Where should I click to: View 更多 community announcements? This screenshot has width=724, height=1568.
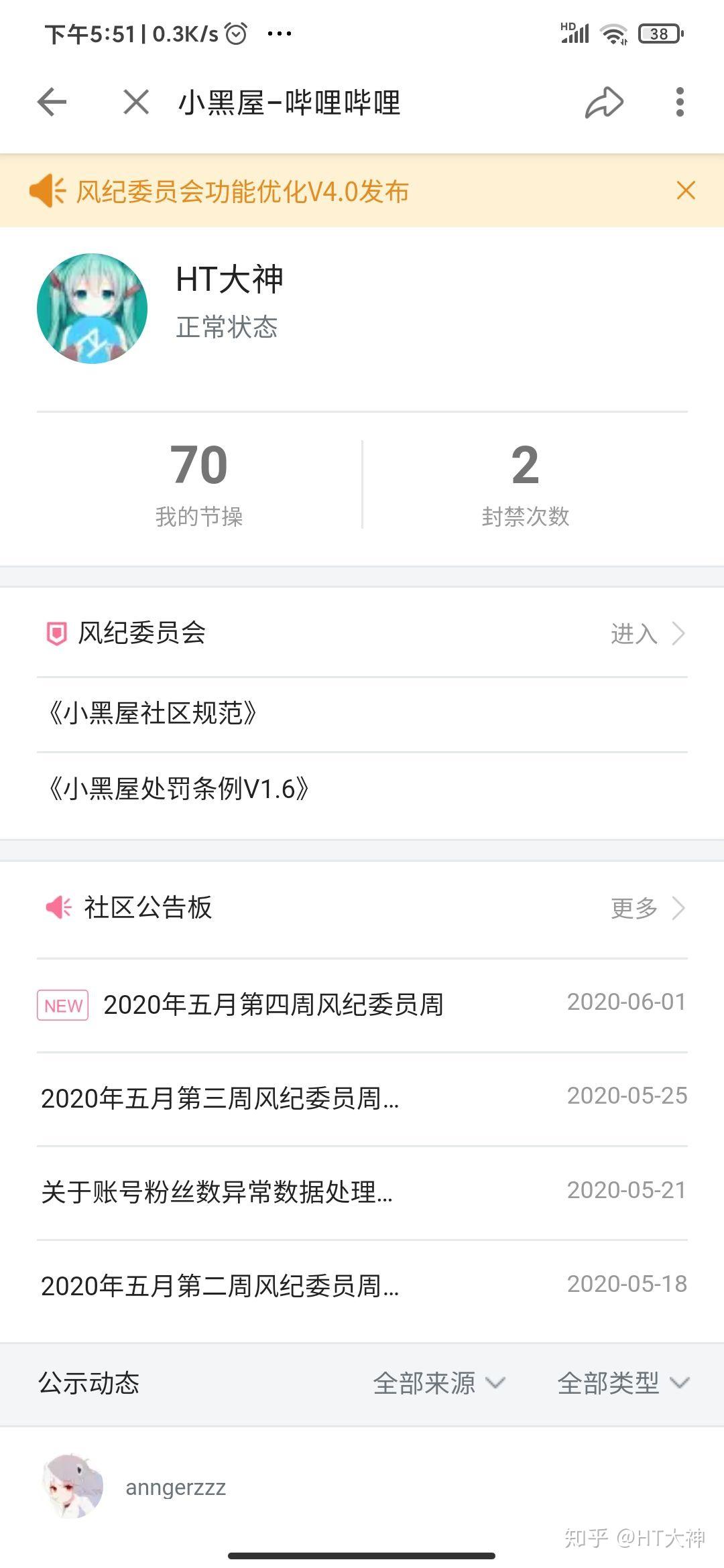point(647,909)
